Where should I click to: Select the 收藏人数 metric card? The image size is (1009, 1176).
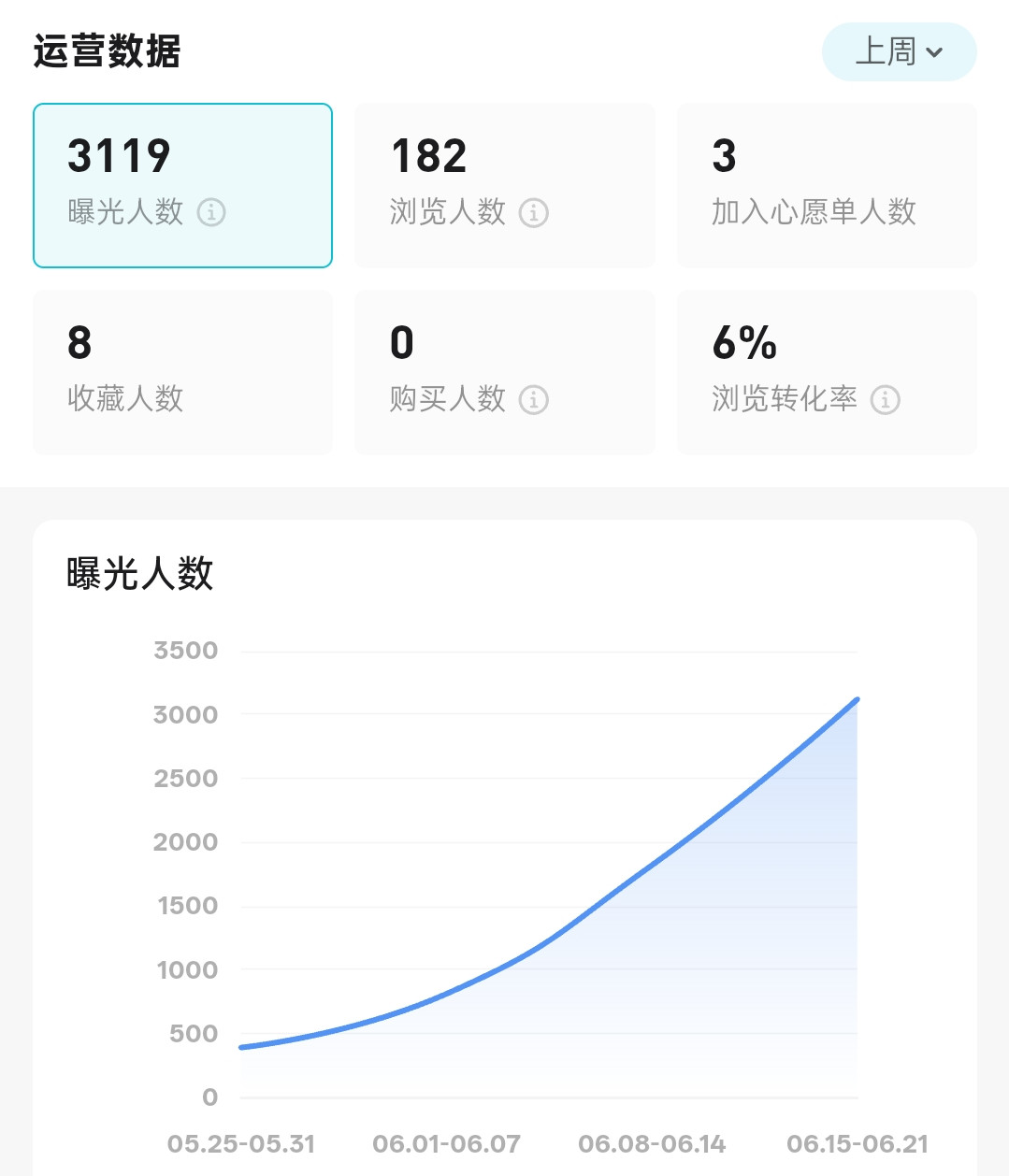(182, 372)
